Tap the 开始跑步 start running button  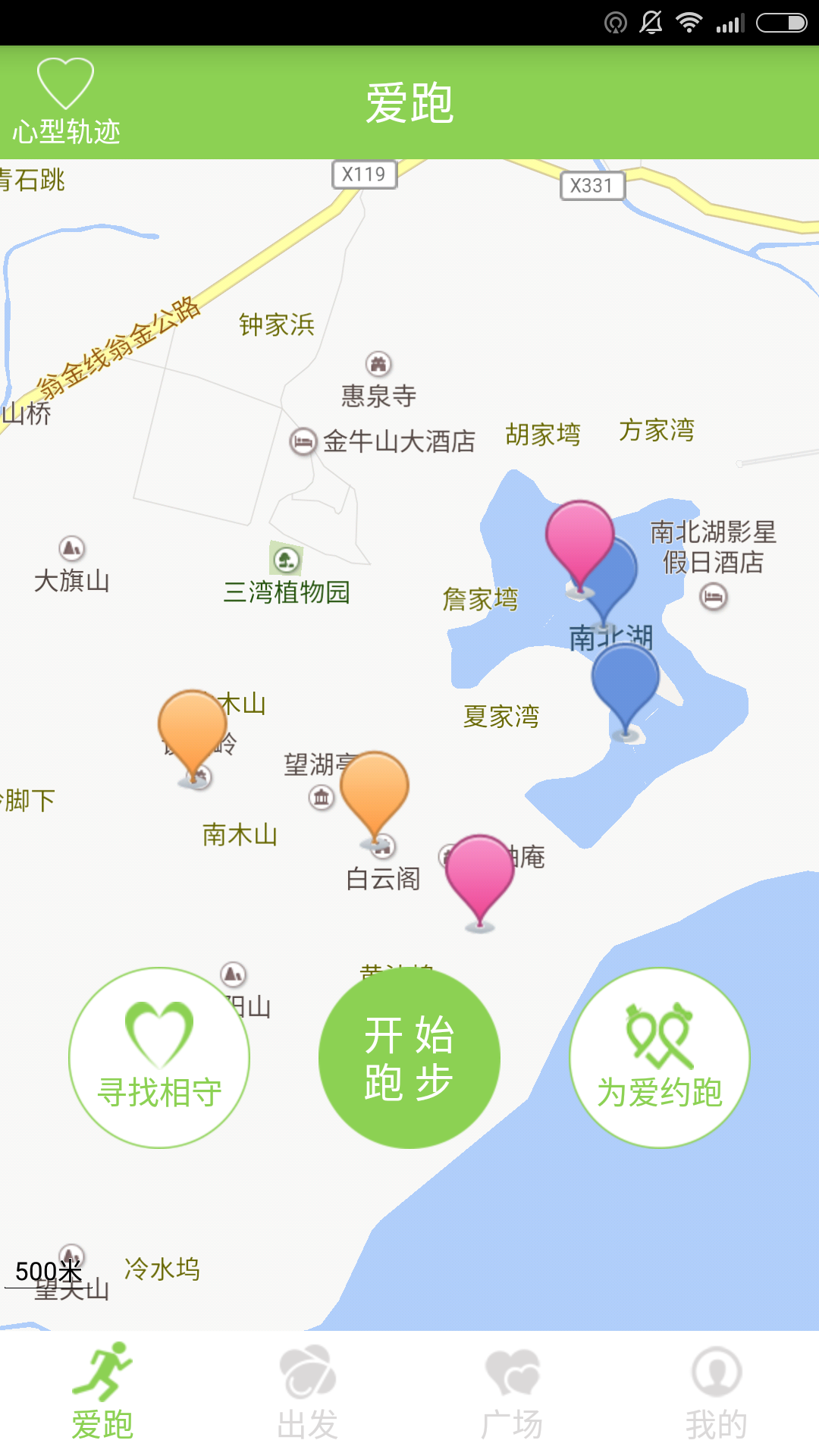pos(409,1056)
